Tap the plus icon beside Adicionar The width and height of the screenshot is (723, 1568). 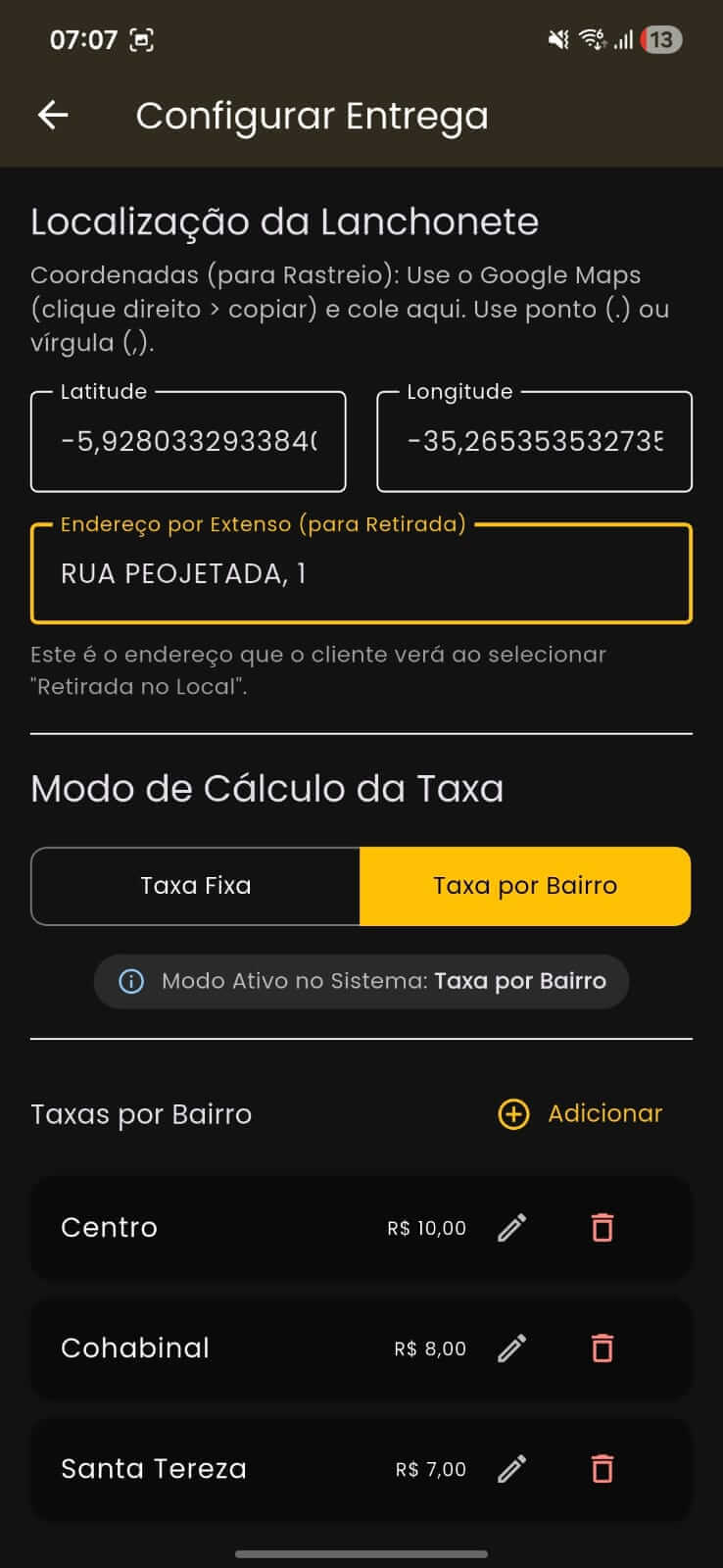[x=512, y=1114]
